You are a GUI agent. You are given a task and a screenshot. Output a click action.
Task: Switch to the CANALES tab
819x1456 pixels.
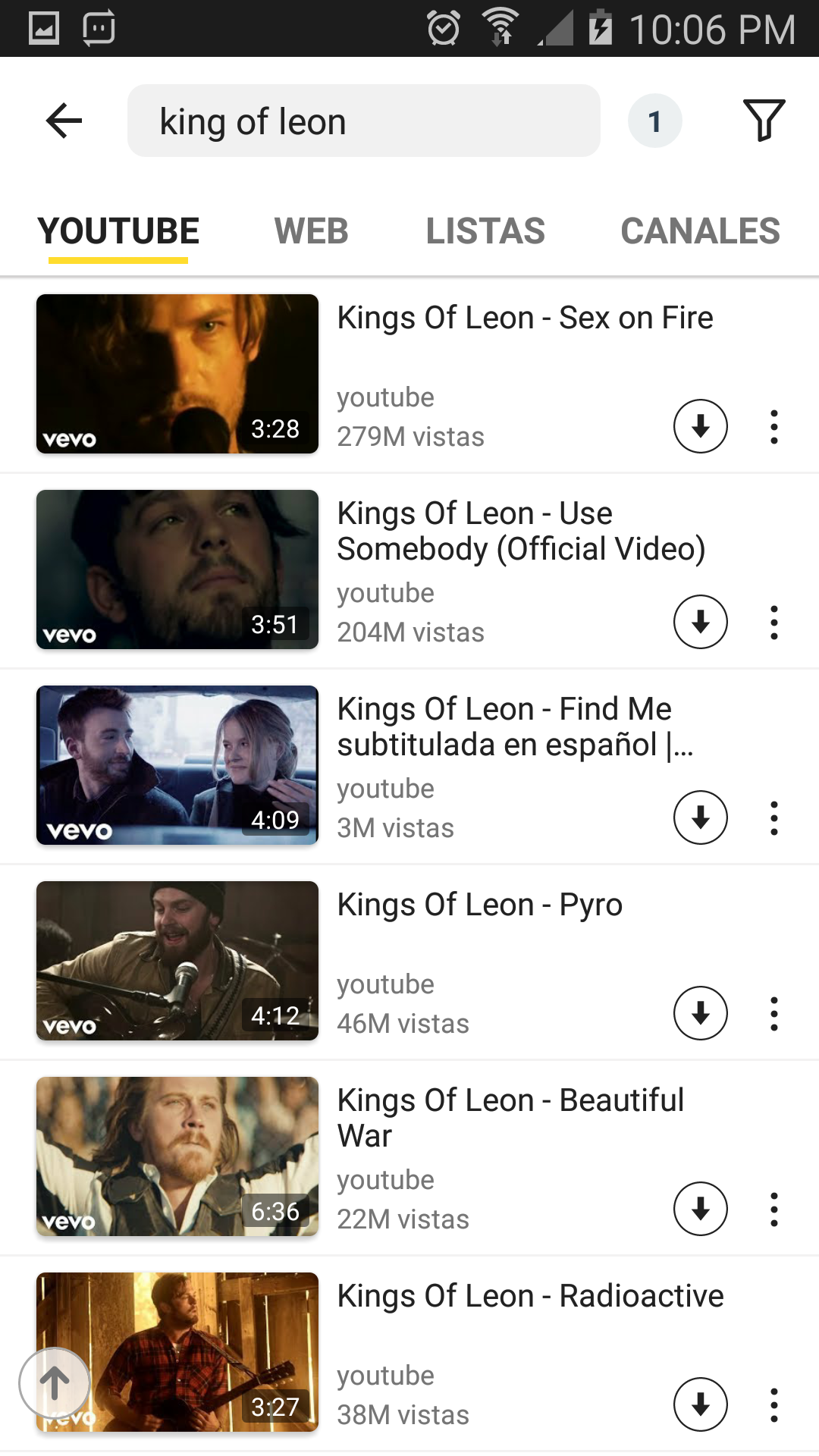[x=700, y=231]
